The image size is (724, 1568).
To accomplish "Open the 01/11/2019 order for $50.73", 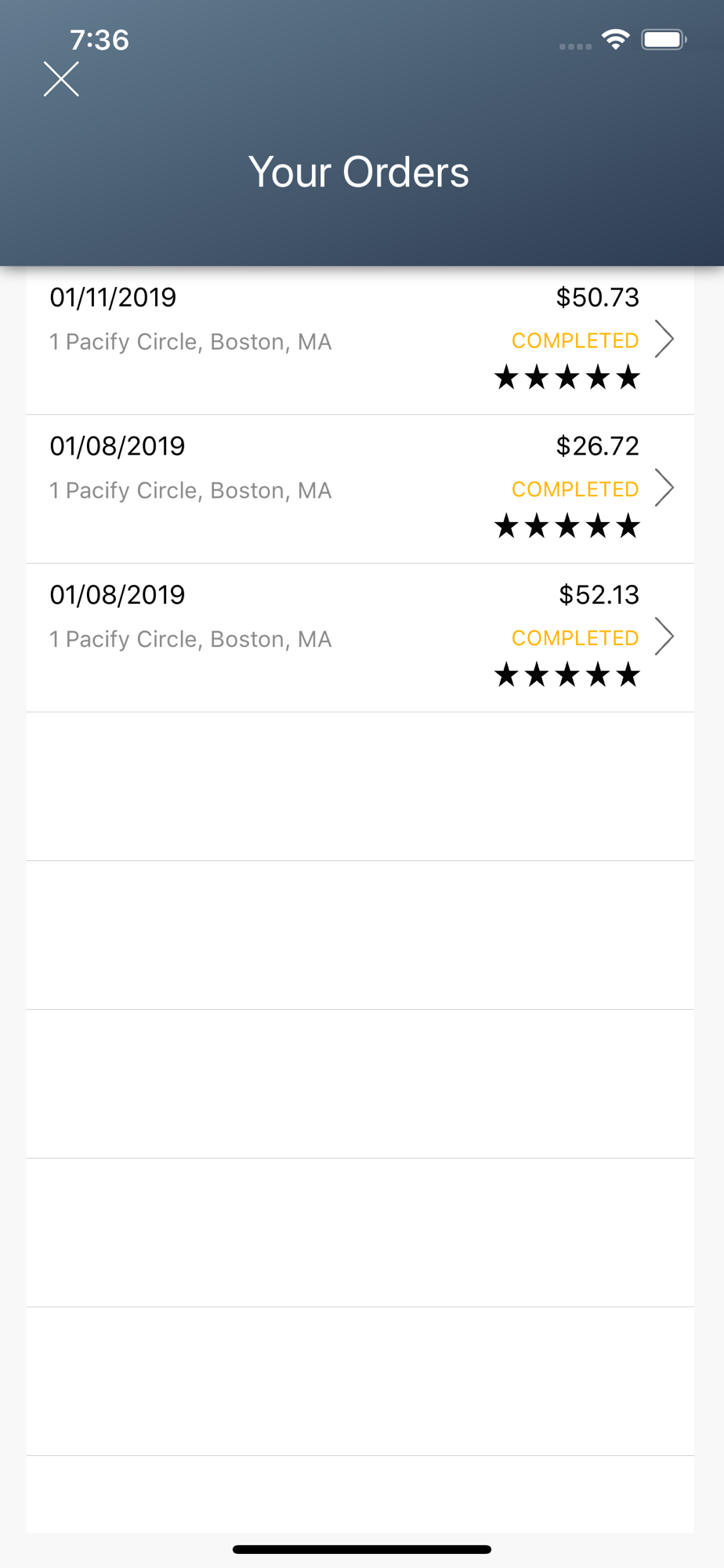I will pyautogui.click(x=360, y=340).
